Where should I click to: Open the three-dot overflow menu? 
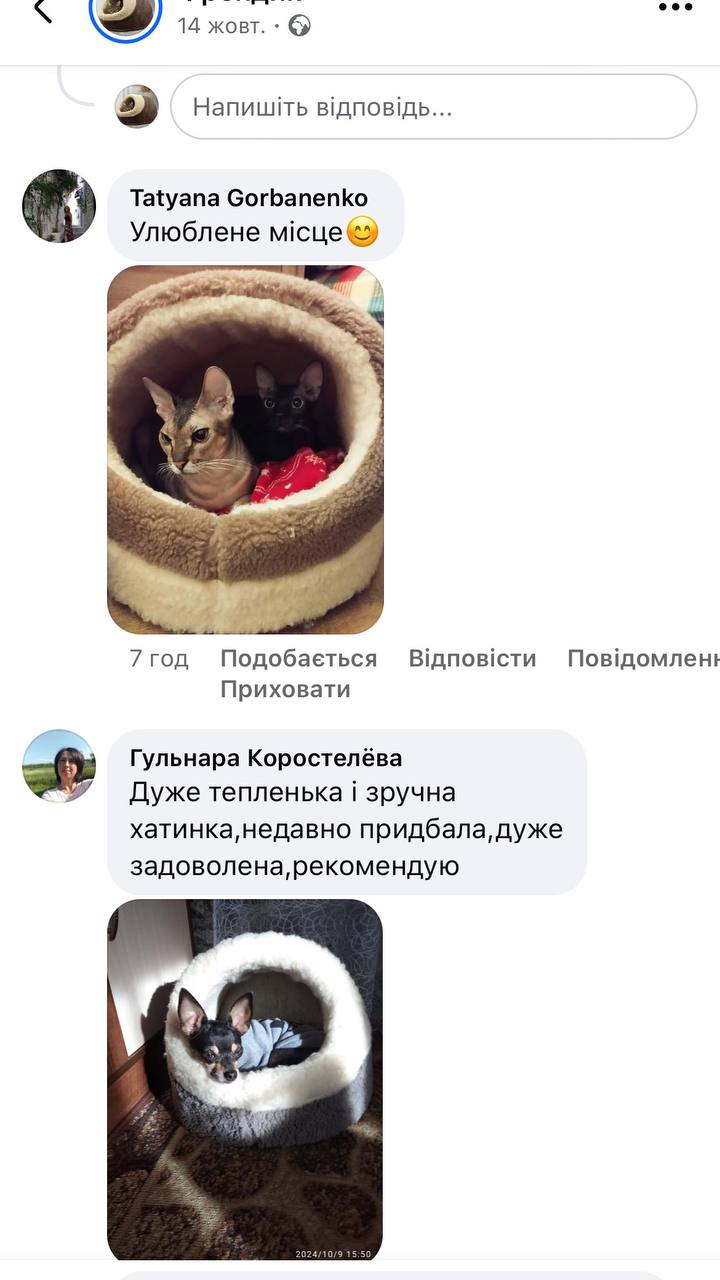676,8
